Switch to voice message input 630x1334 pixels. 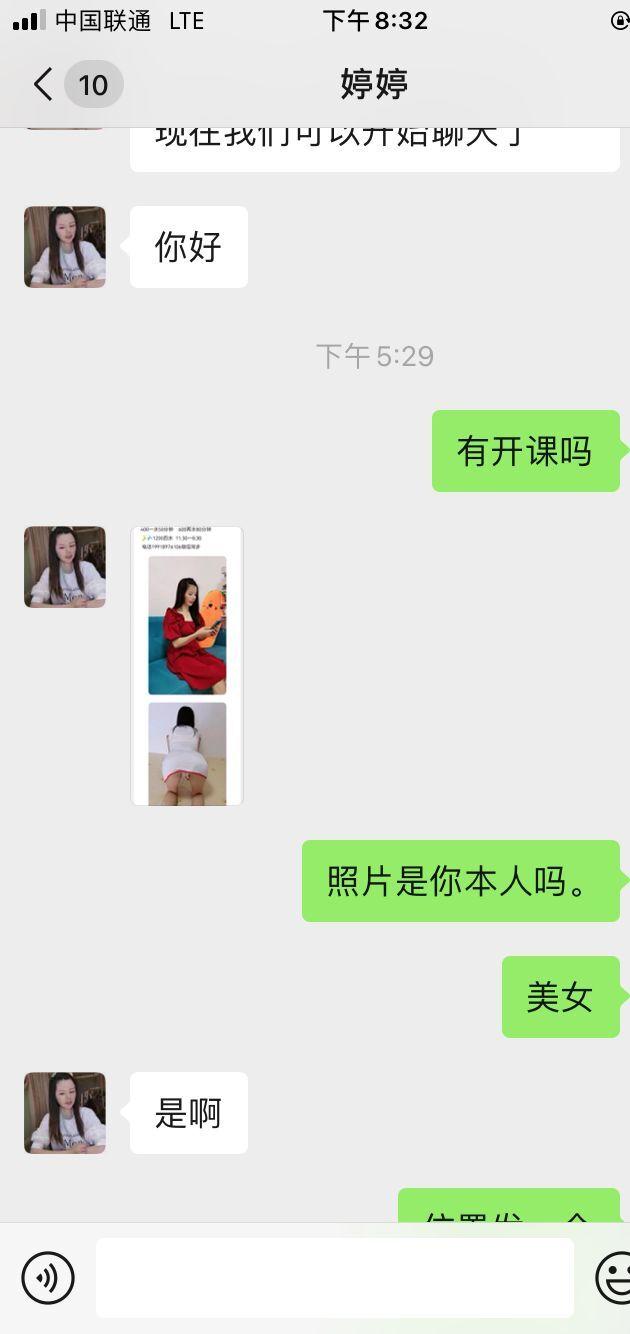48,1277
